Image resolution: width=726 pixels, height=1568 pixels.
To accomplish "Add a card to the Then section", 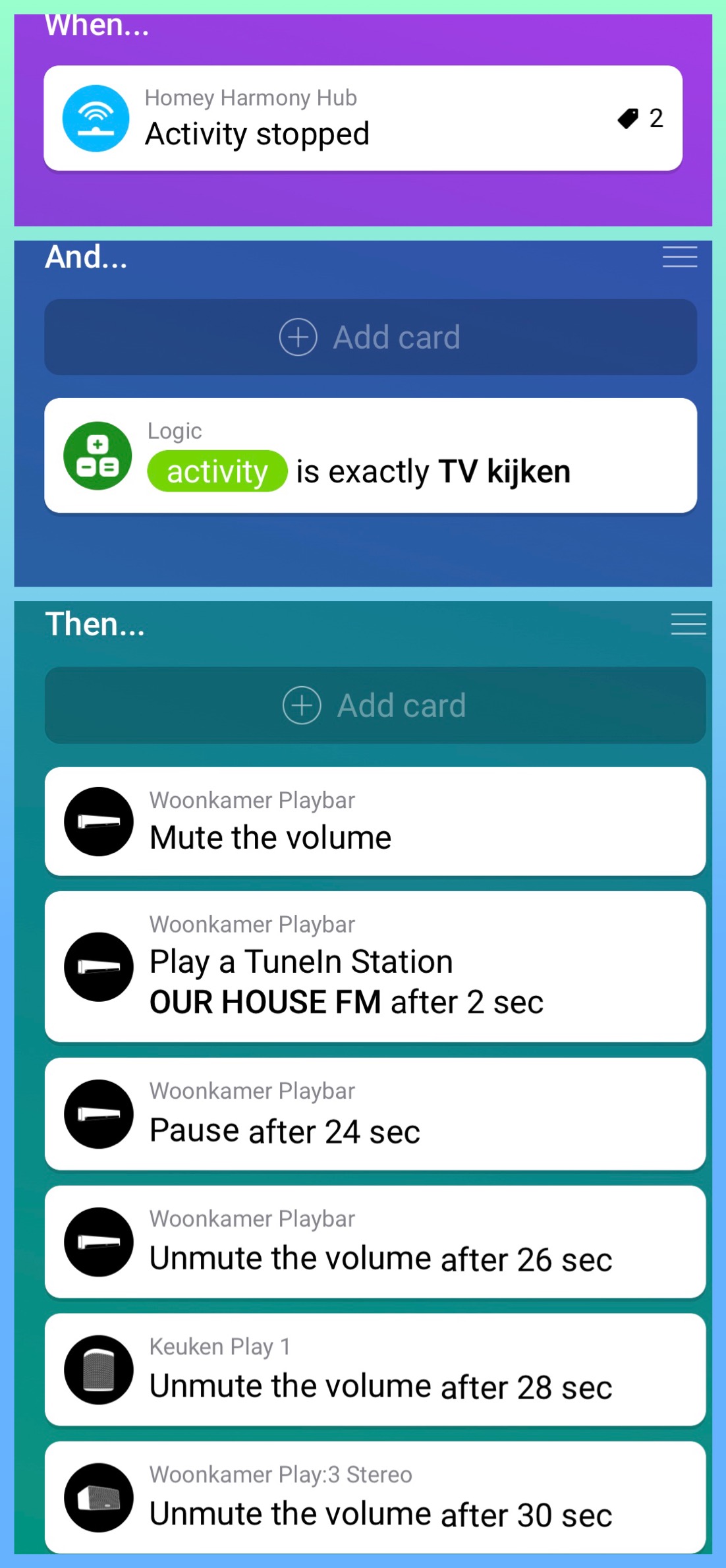I will [x=375, y=705].
